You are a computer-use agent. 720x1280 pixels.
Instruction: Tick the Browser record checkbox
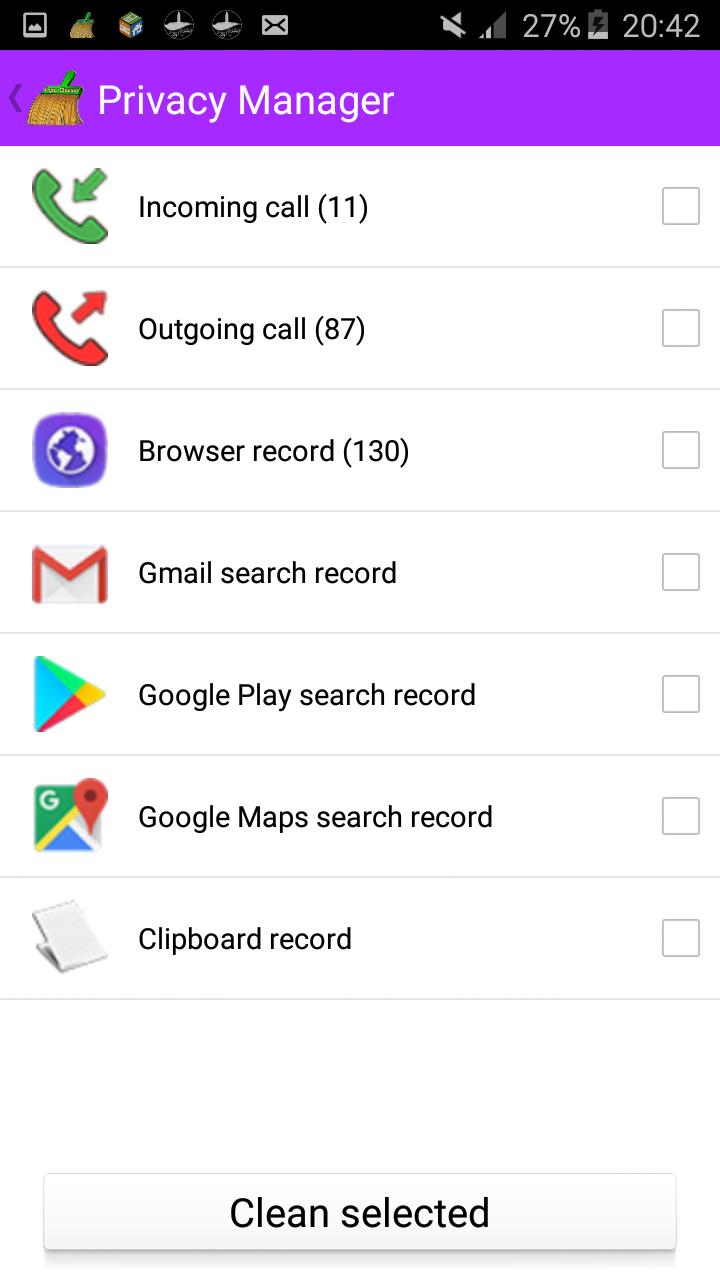pos(680,450)
